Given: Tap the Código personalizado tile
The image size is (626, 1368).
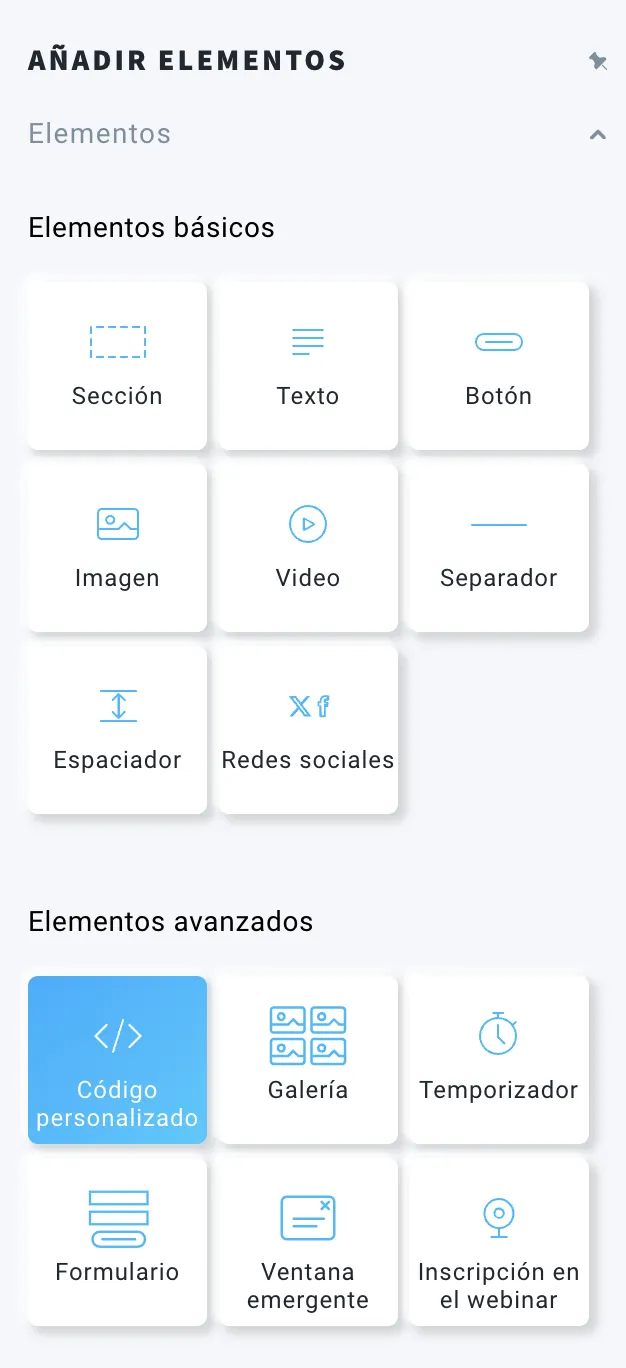Looking at the screenshot, I should [117, 1060].
